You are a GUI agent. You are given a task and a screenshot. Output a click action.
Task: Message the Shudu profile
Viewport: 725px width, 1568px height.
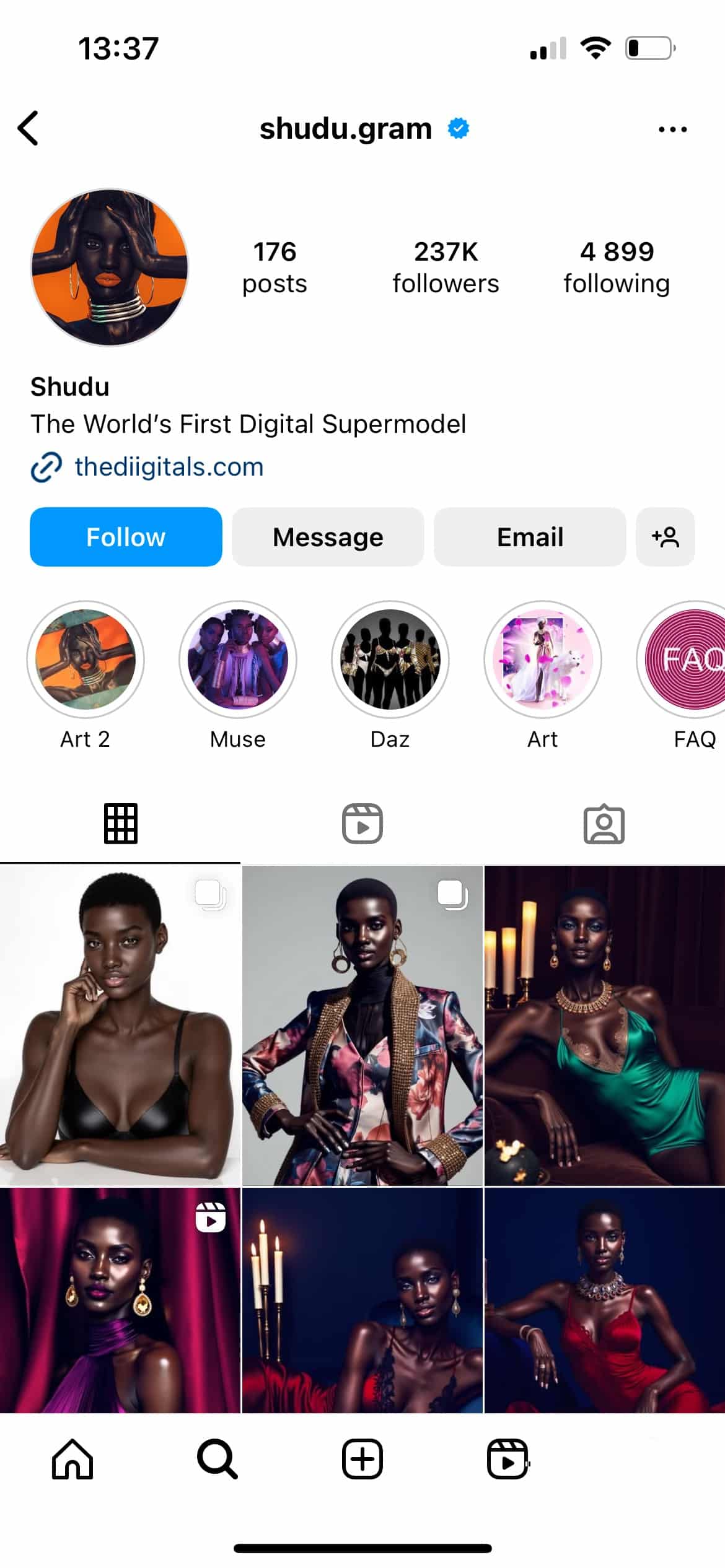(328, 537)
